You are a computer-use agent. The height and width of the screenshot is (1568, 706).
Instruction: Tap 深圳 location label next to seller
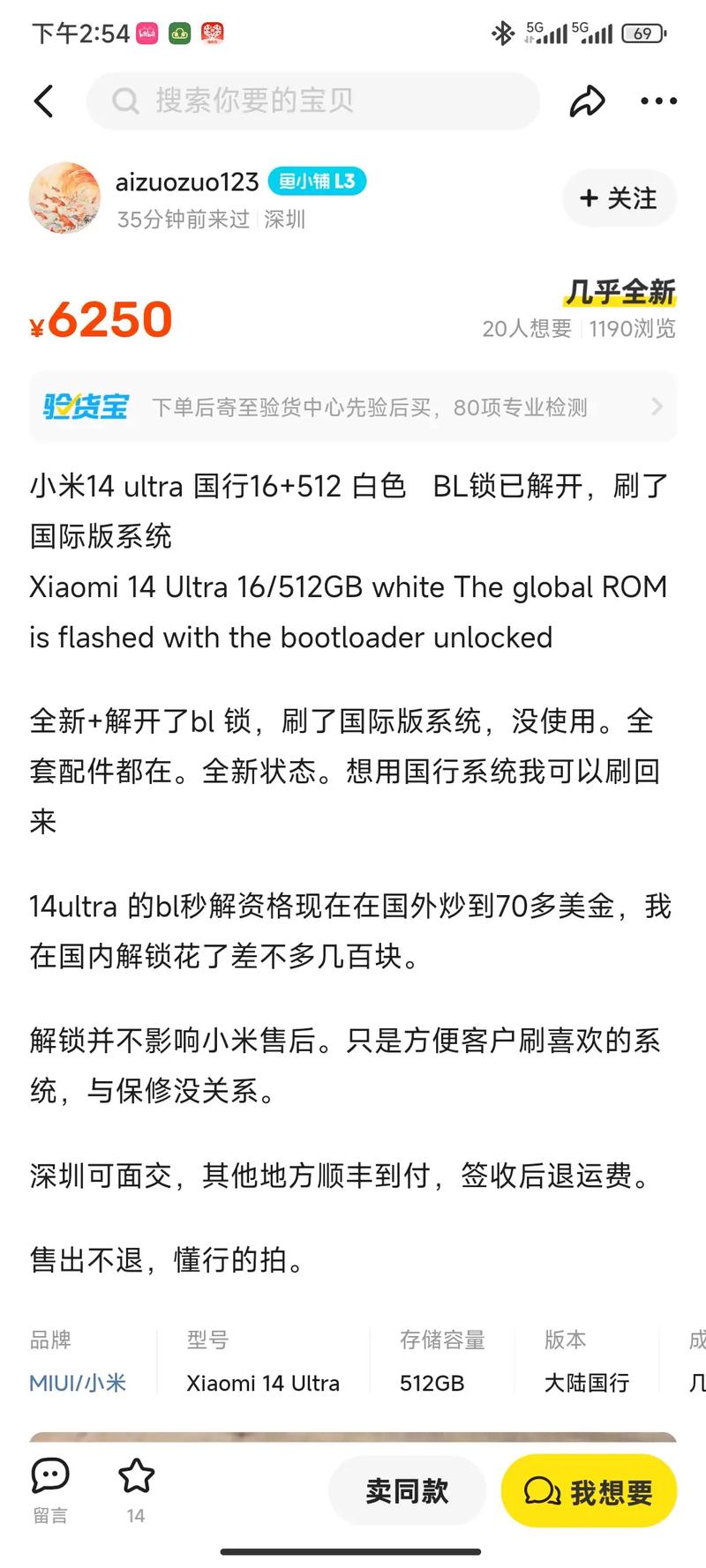pyautogui.click(x=286, y=220)
